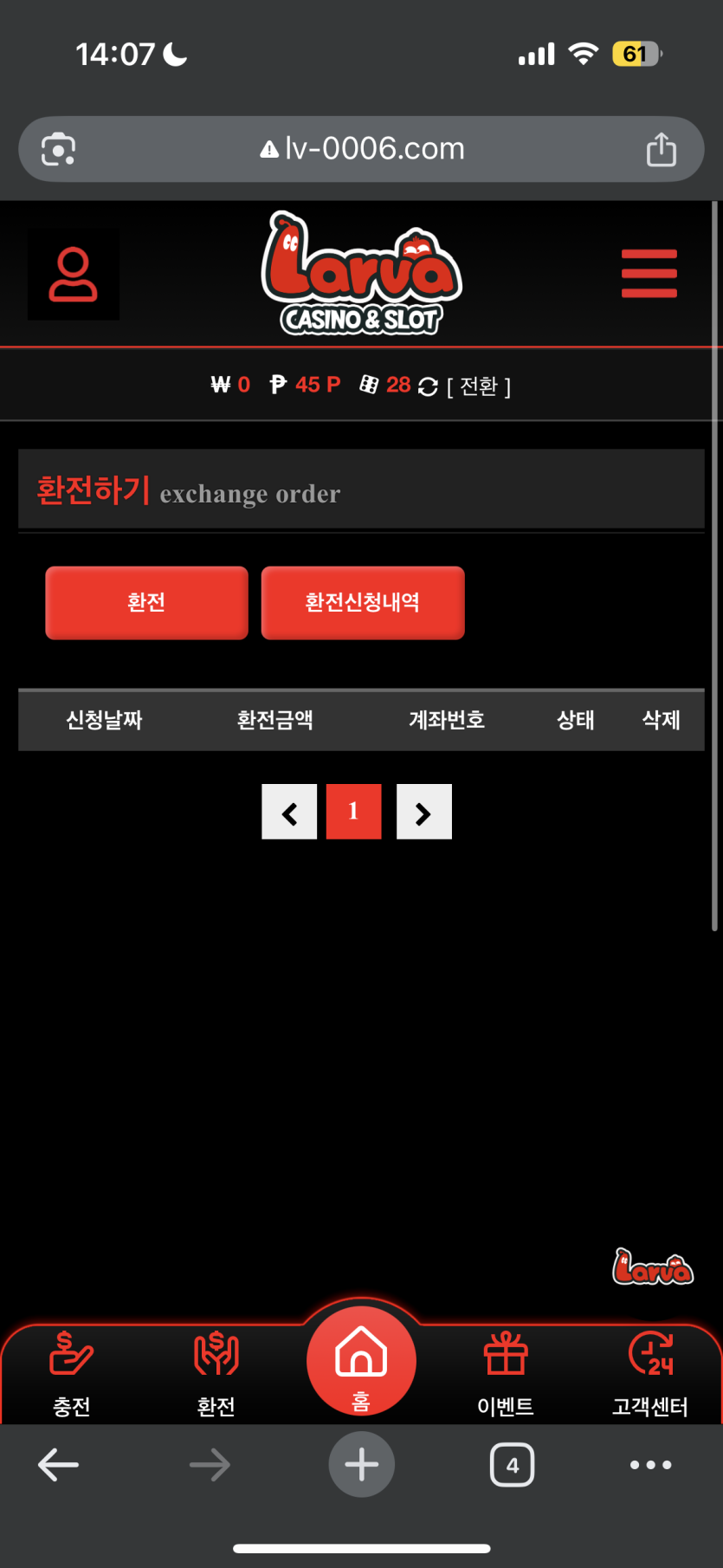Select the 환전 button under exchange order
723x1568 pixels.
click(x=146, y=603)
